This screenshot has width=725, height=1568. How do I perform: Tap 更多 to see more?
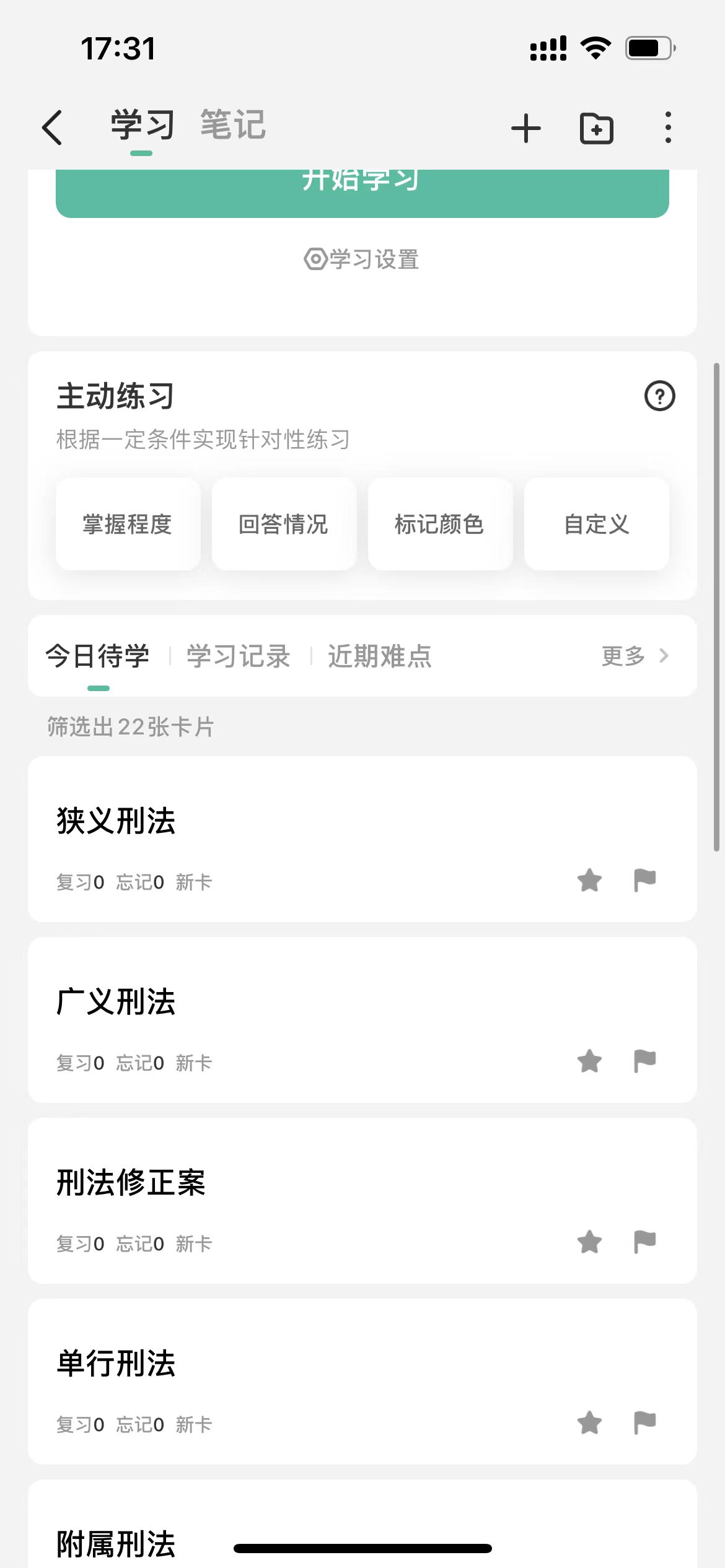tap(635, 656)
